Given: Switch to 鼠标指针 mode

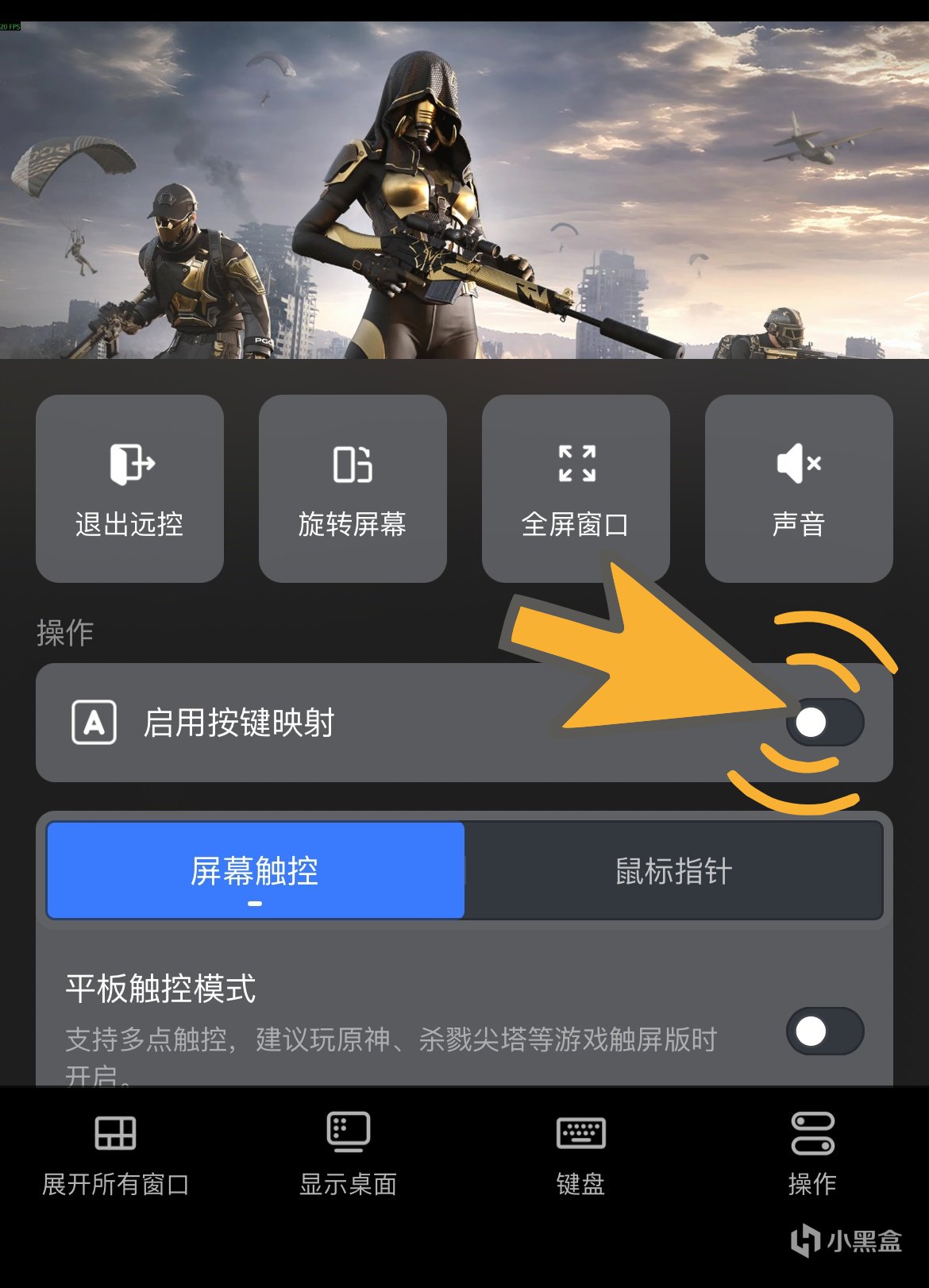Looking at the screenshot, I should pos(673,871).
